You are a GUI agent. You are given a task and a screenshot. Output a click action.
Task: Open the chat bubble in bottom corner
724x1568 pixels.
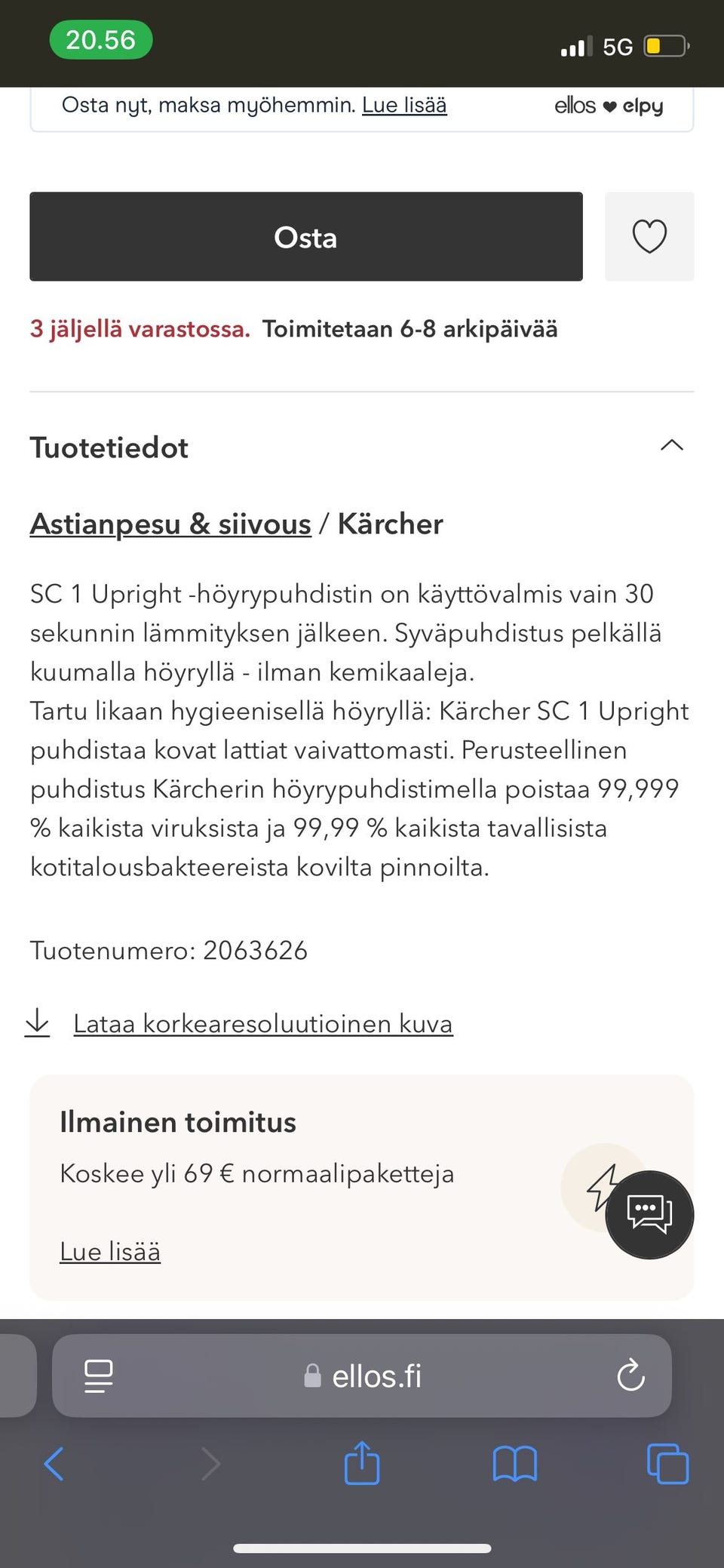tap(649, 1213)
